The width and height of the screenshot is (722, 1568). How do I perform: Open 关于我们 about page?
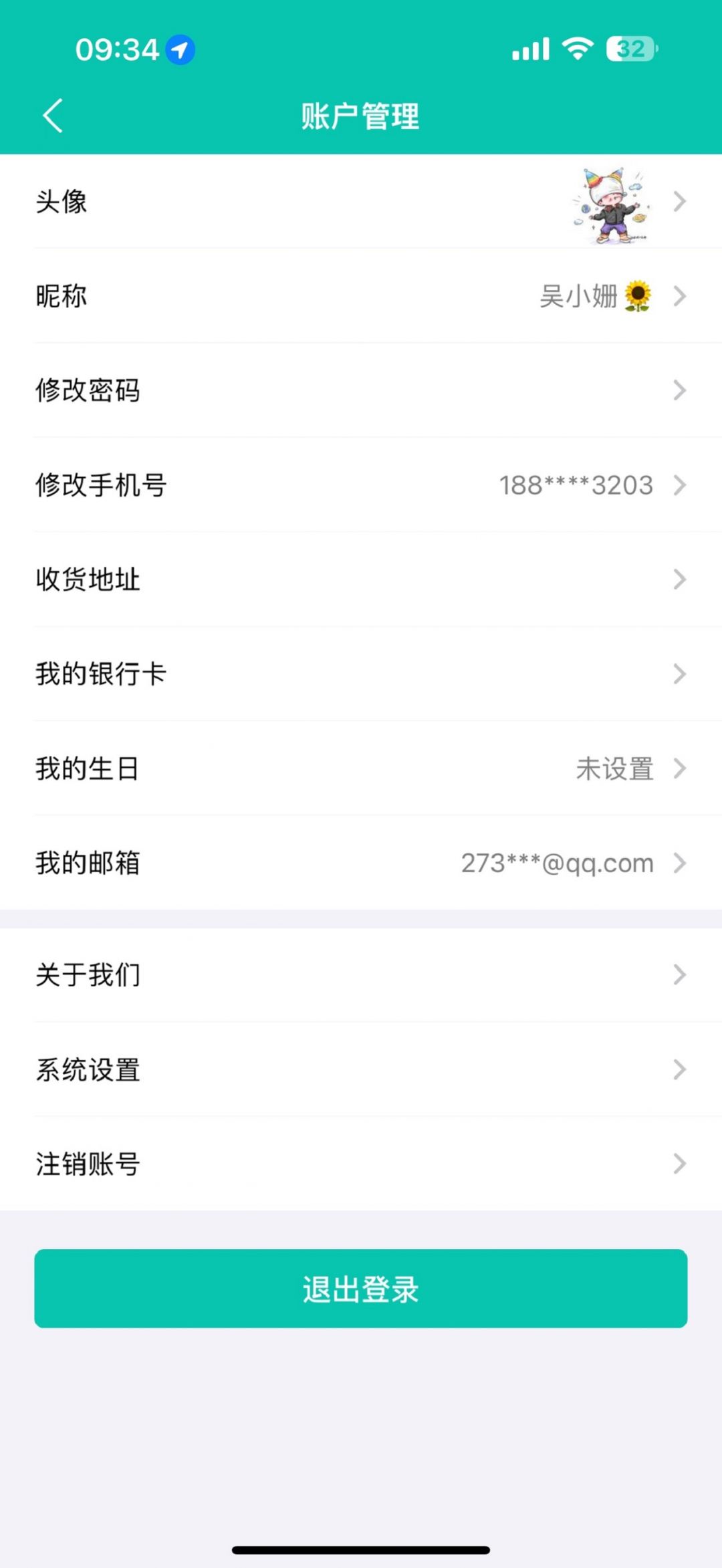click(361, 975)
